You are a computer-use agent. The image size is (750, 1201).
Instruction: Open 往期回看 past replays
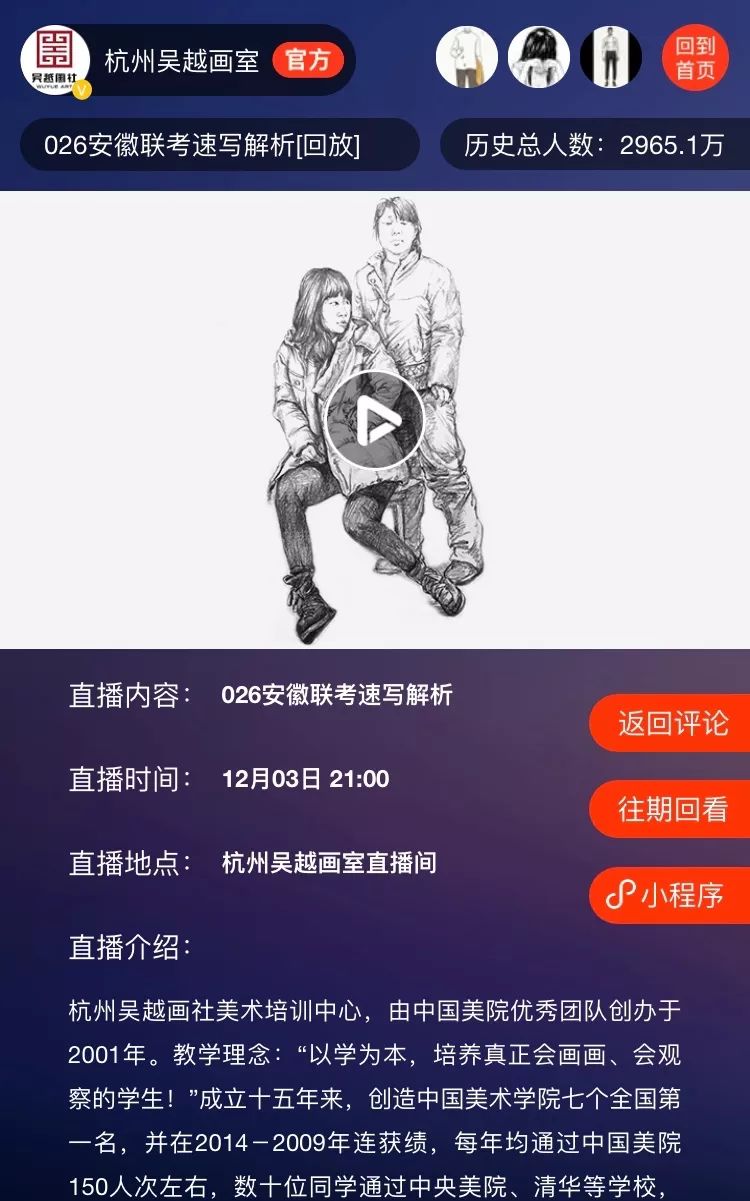(x=670, y=809)
